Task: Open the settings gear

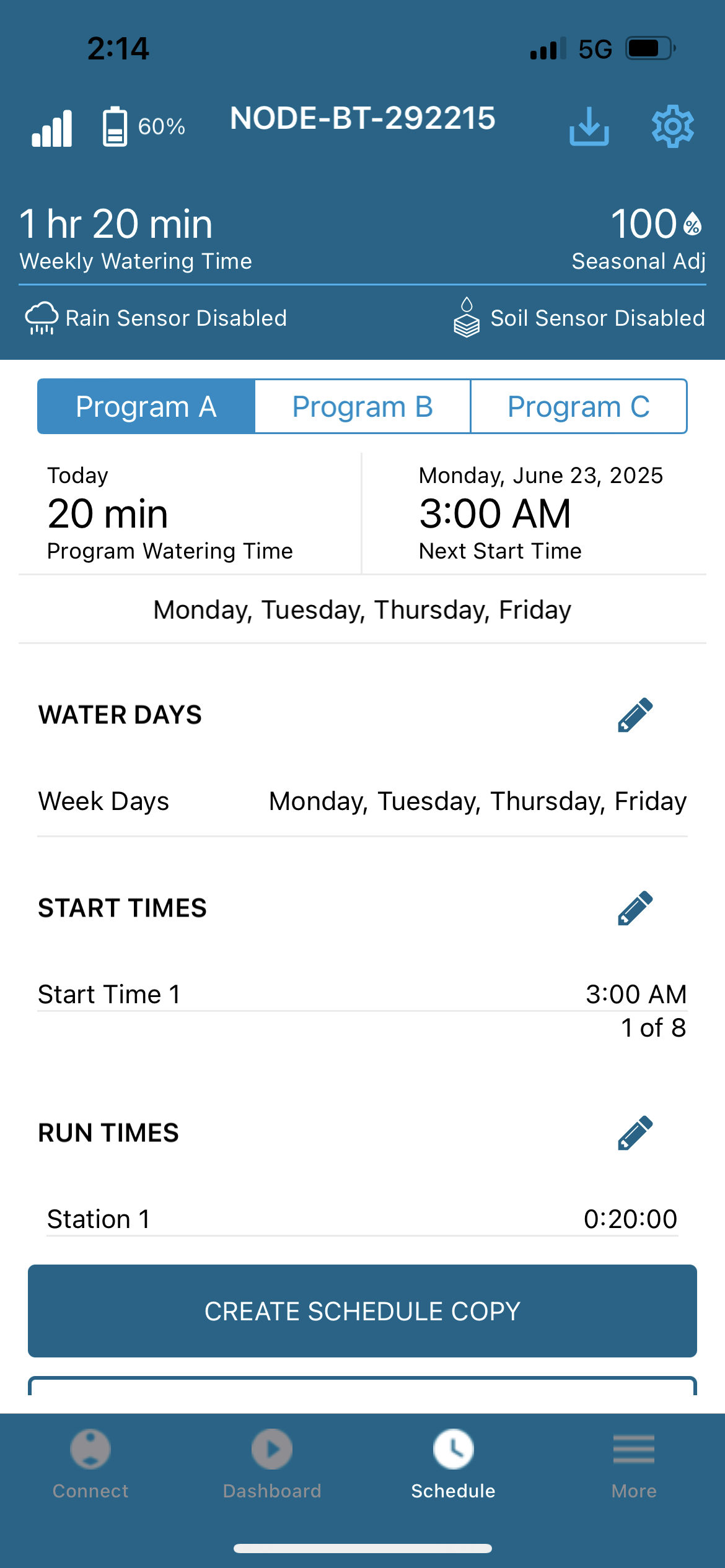Action: [672, 126]
